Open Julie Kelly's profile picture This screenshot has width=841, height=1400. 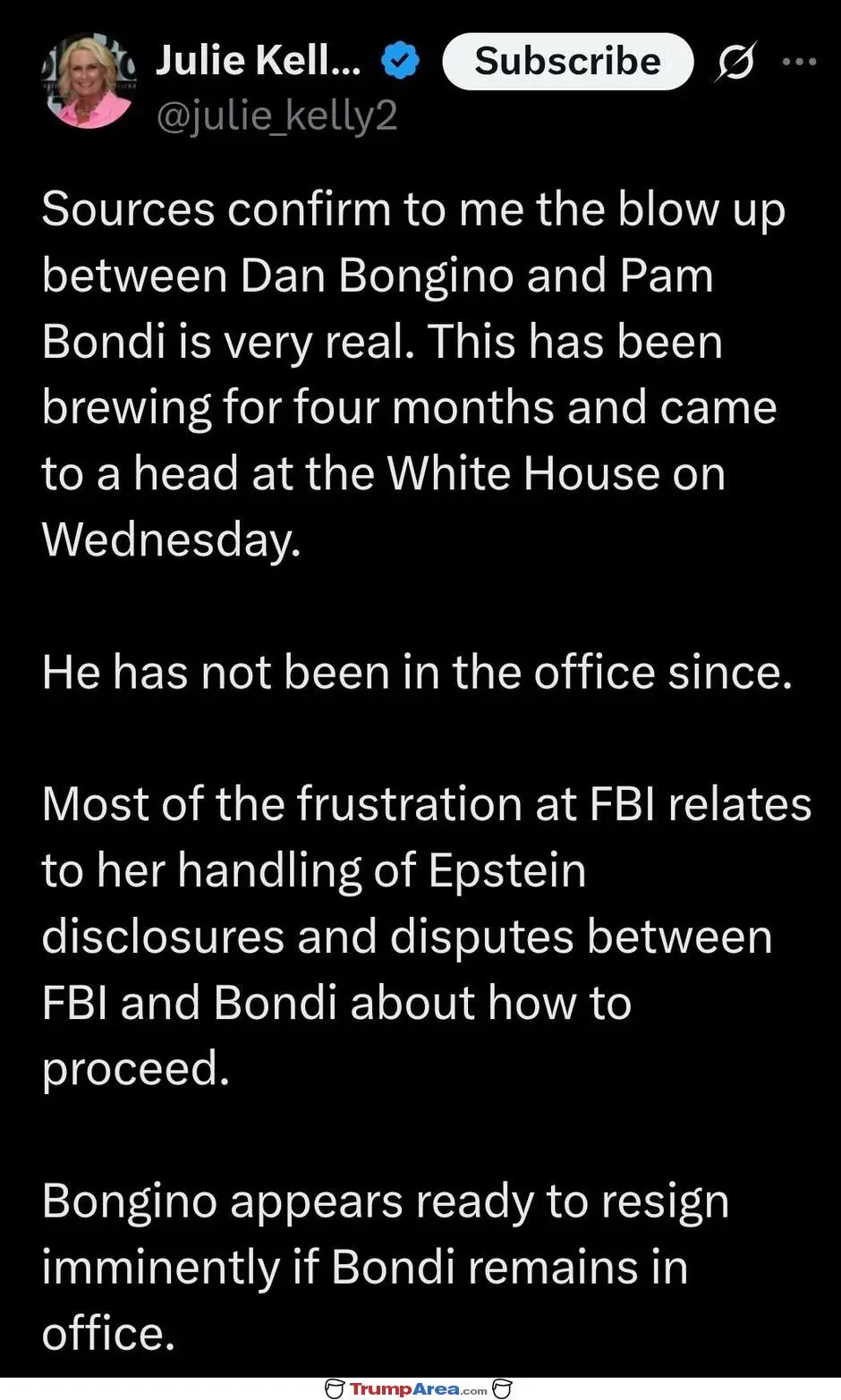[88, 81]
